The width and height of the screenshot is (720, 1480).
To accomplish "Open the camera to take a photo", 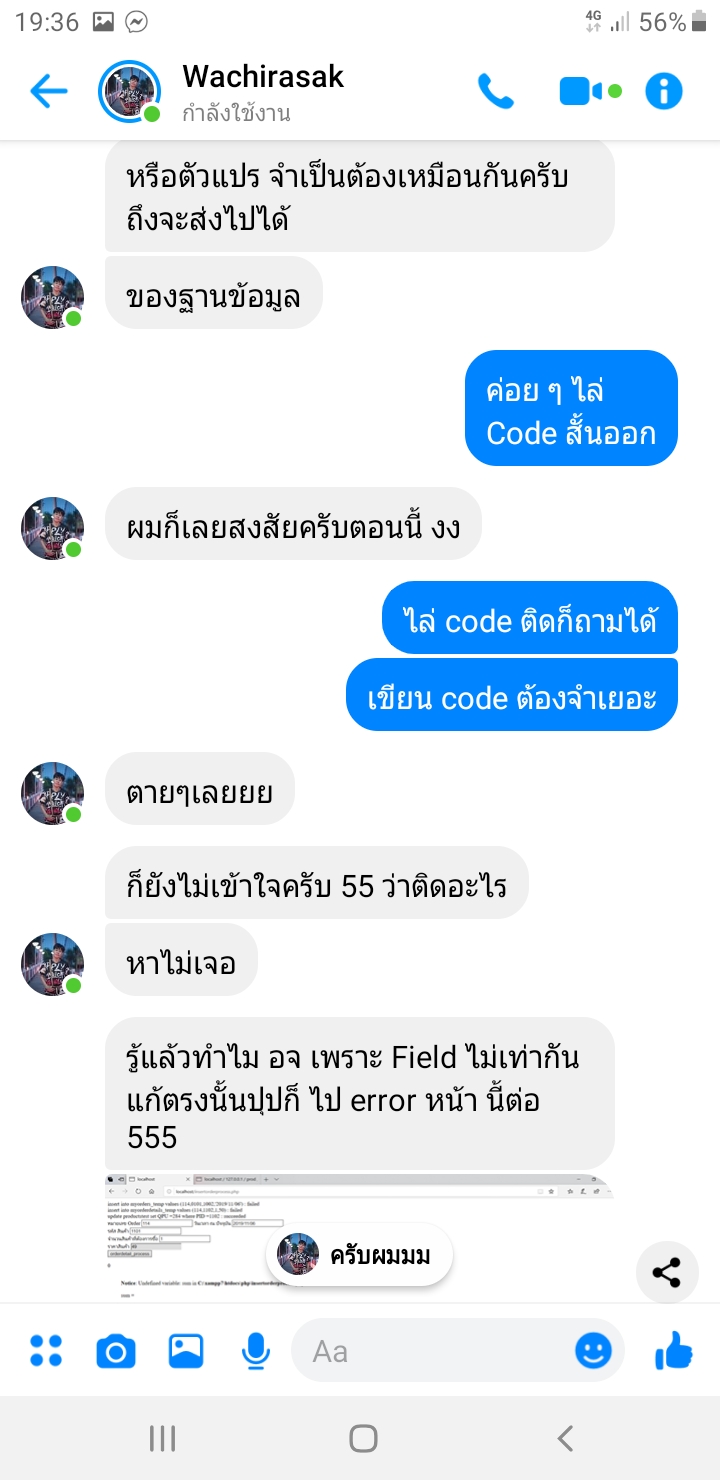I will (x=116, y=1352).
